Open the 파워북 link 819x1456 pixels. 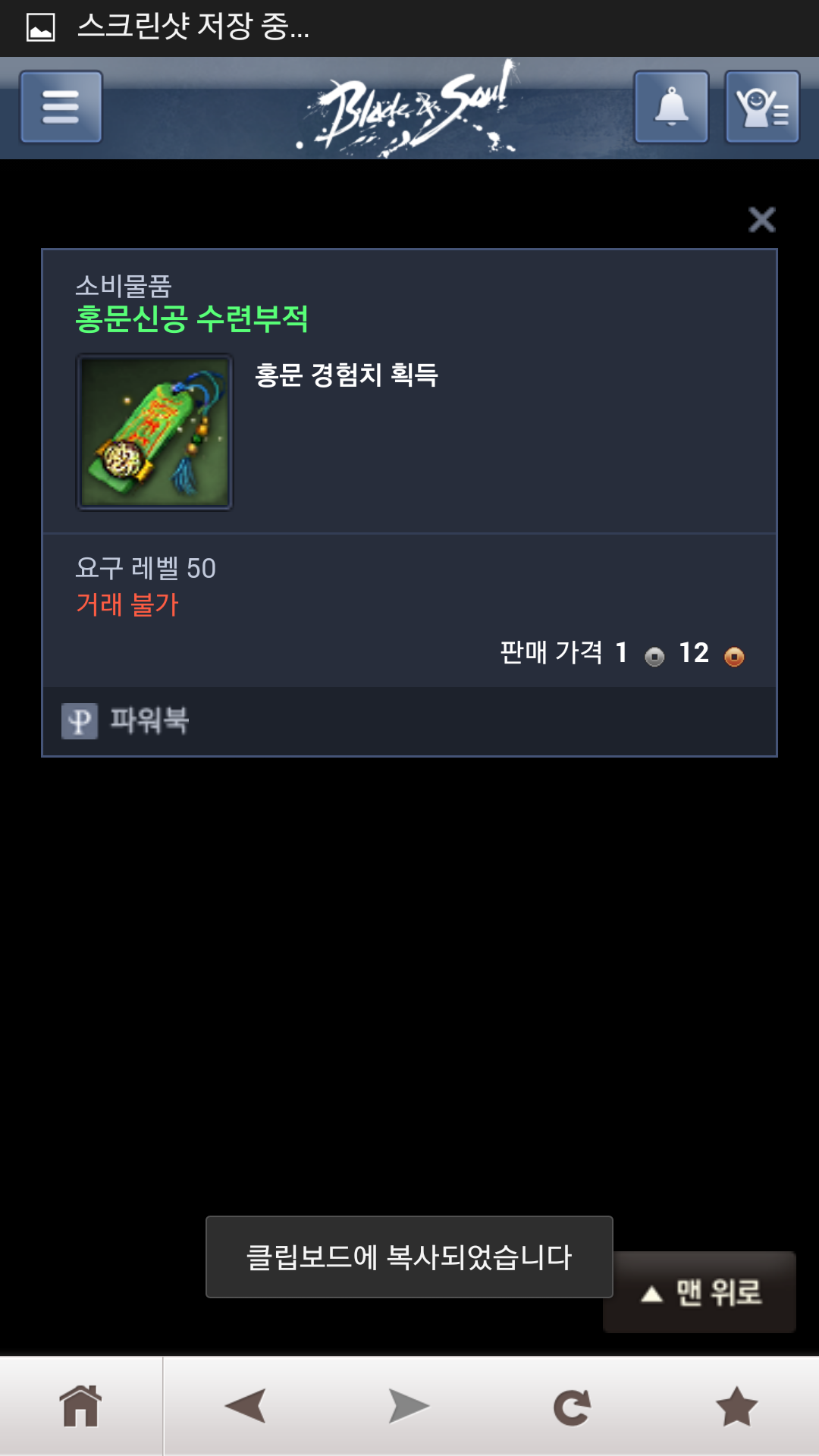pos(127,720)
